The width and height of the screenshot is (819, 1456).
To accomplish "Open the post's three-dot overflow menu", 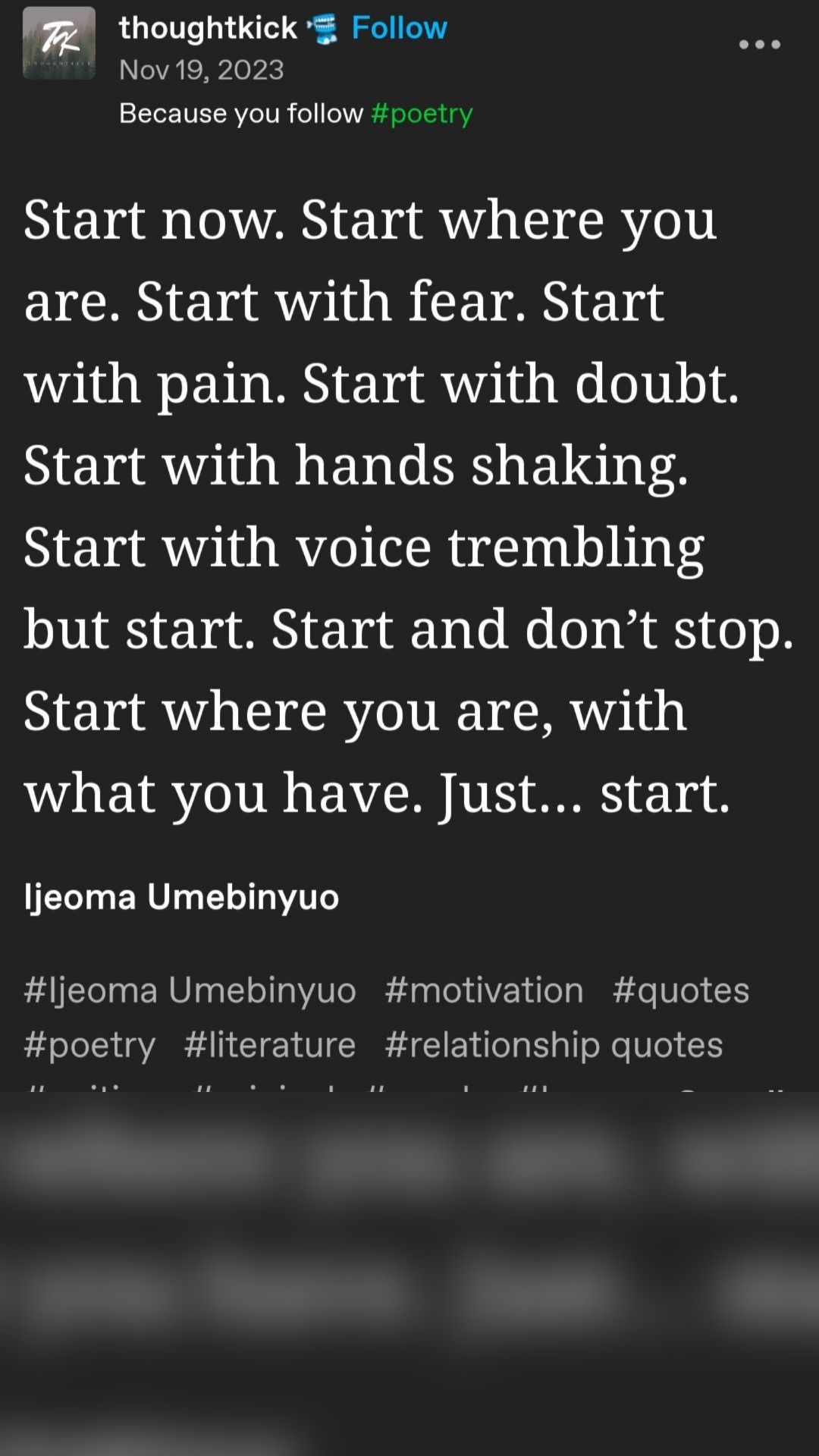I will [759, 45].
